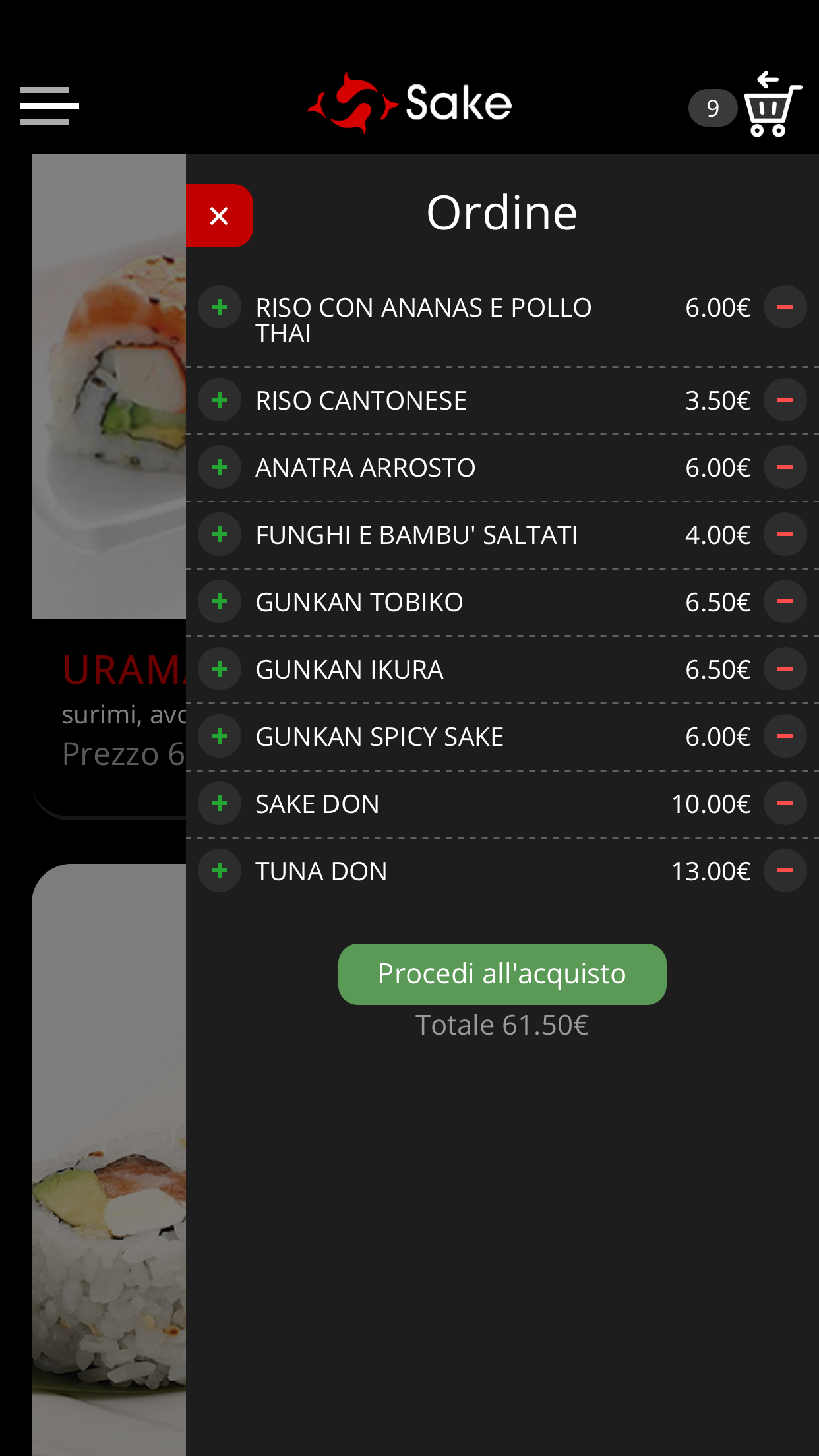819x1456 pixels.
Task: Remove Tuna Don from order
Action: pos(785,871)
